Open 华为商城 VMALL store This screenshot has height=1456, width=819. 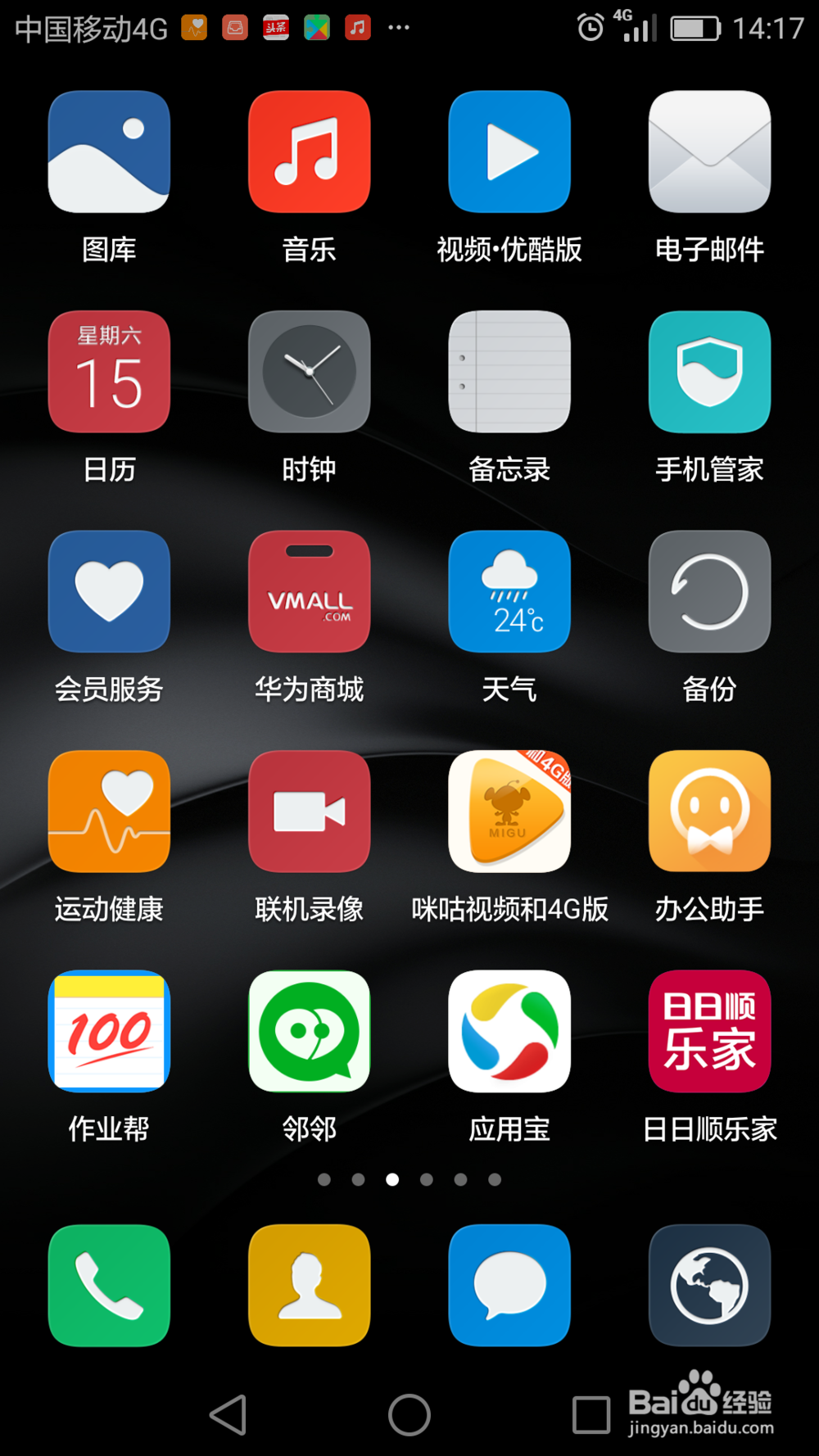point(310,591)
